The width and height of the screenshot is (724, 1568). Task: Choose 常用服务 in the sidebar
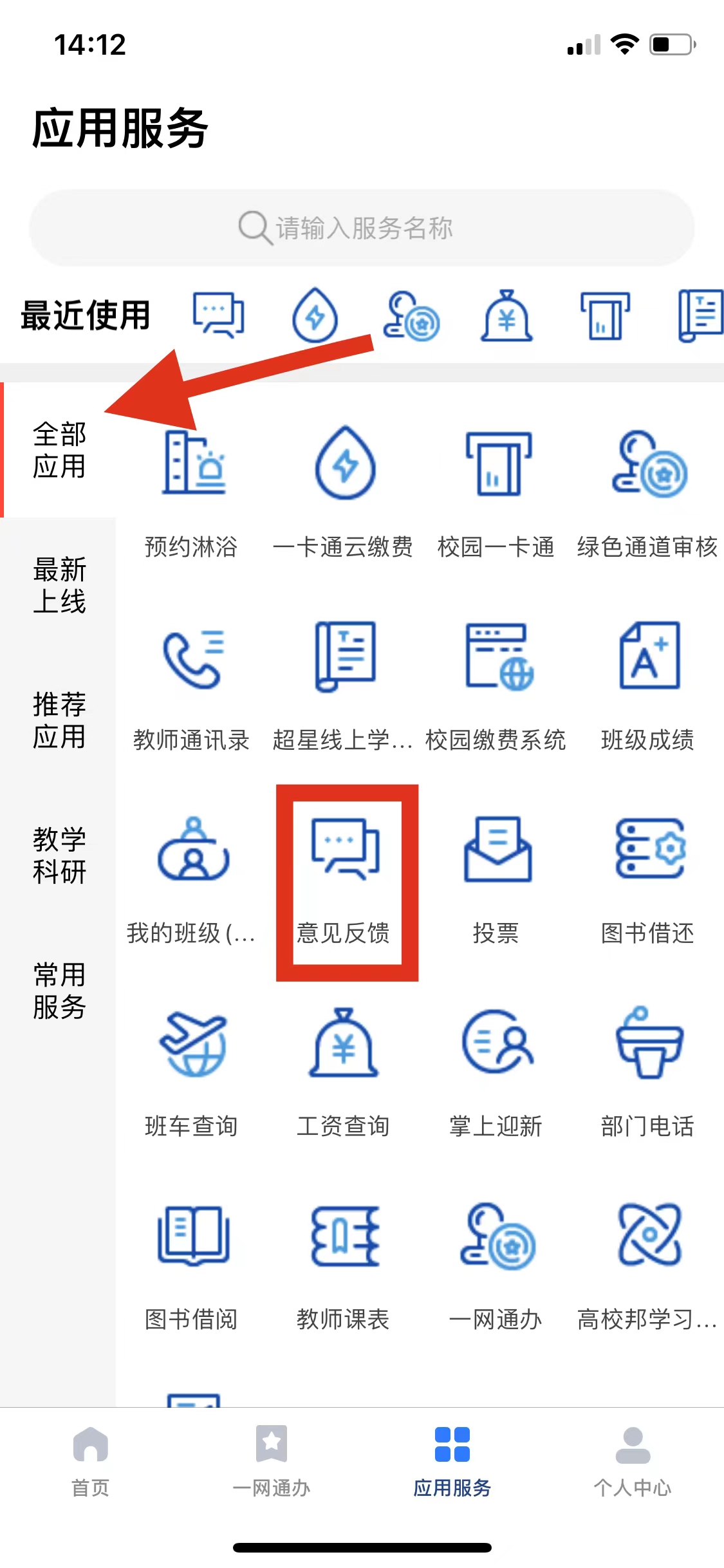59,991
